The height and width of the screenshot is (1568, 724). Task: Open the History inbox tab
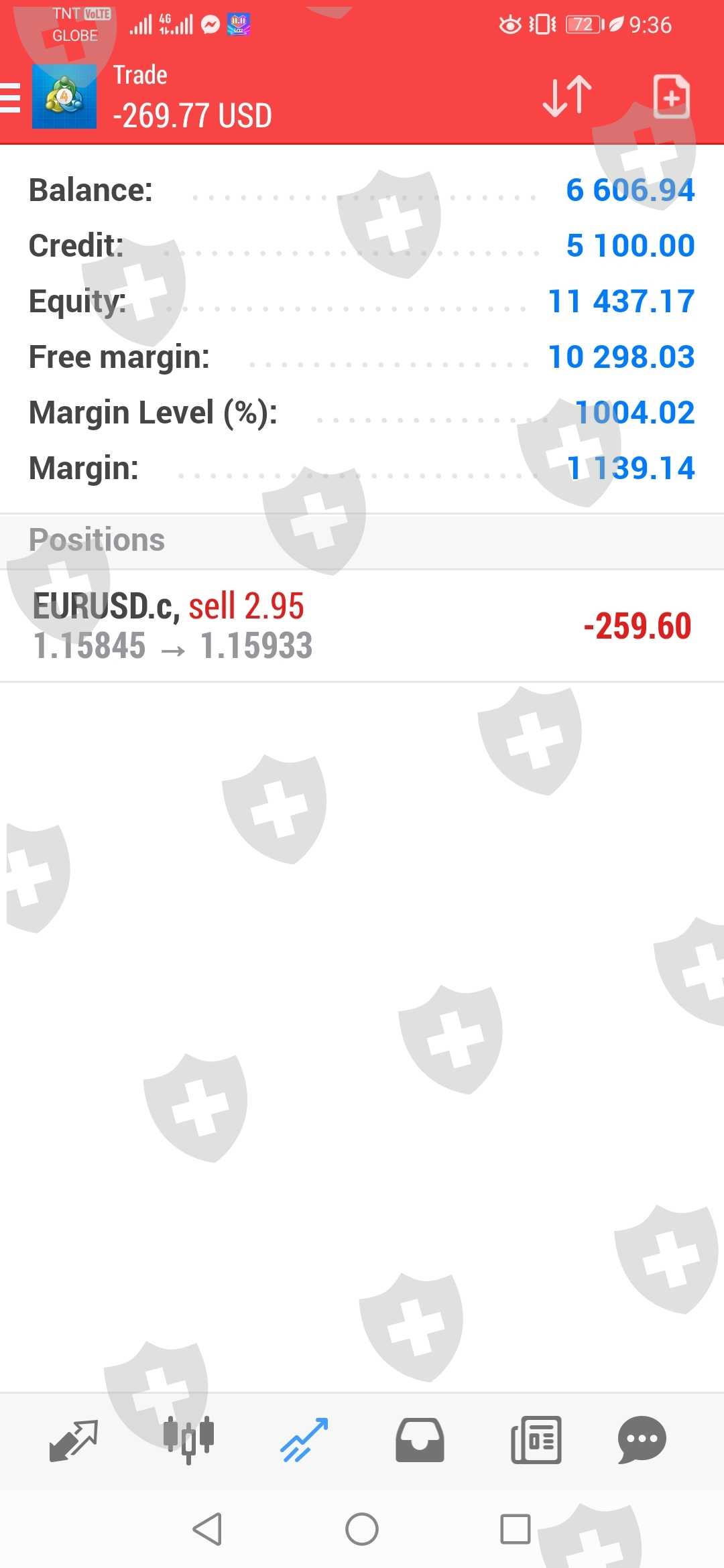point(420,1440)
